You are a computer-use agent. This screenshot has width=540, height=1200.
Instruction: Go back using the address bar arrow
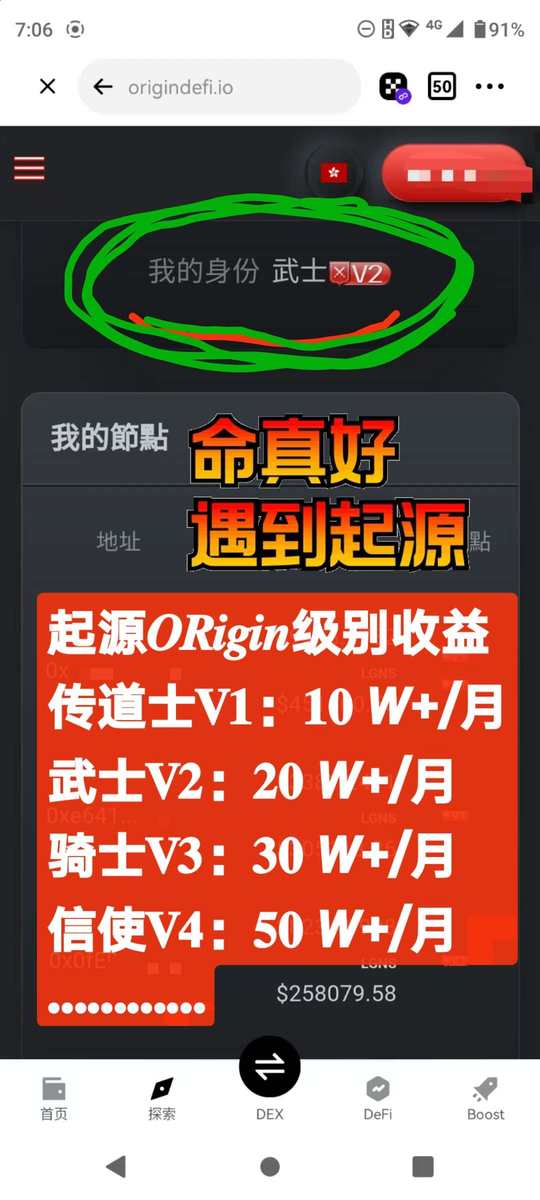click(102, 87)
